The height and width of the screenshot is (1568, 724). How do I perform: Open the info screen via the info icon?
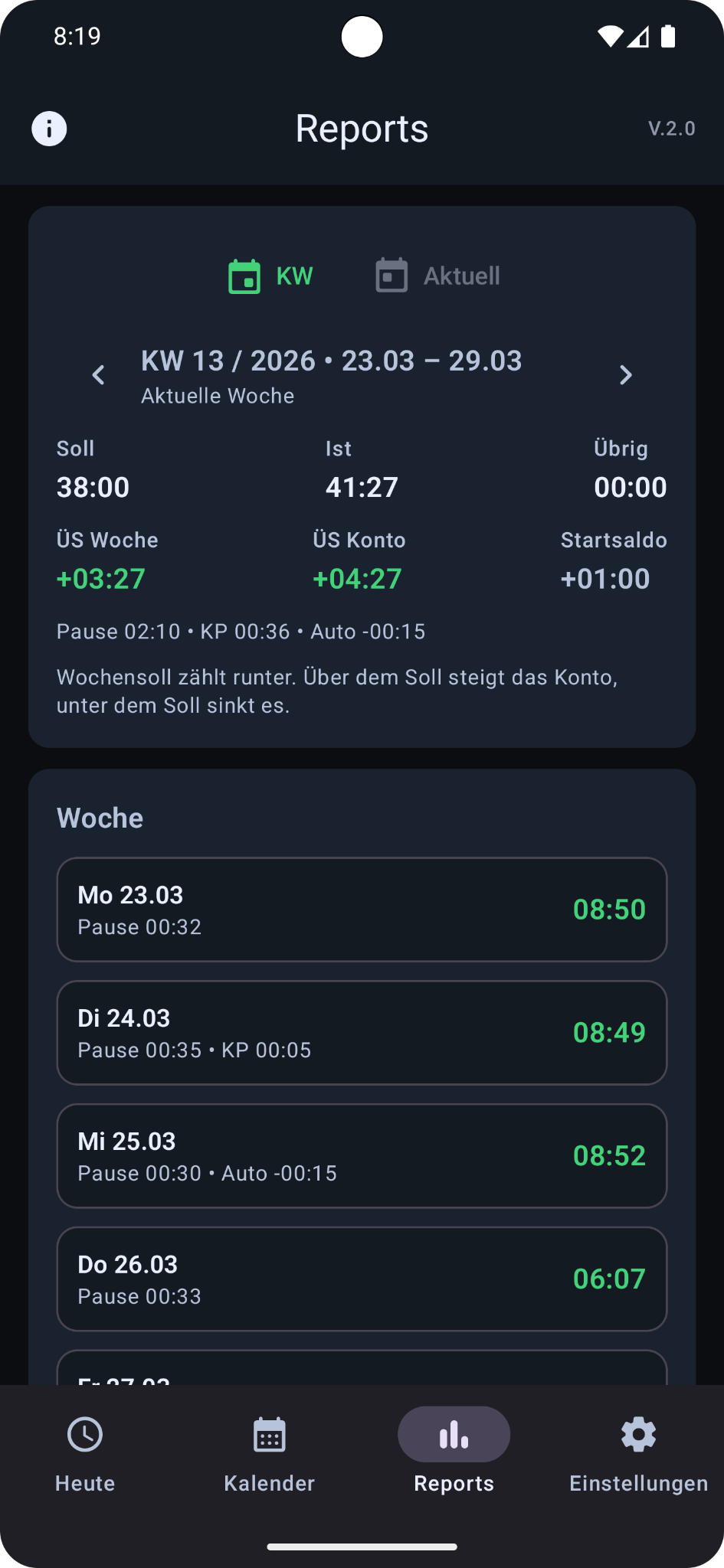pyautogui.click(x=49, y=128)
